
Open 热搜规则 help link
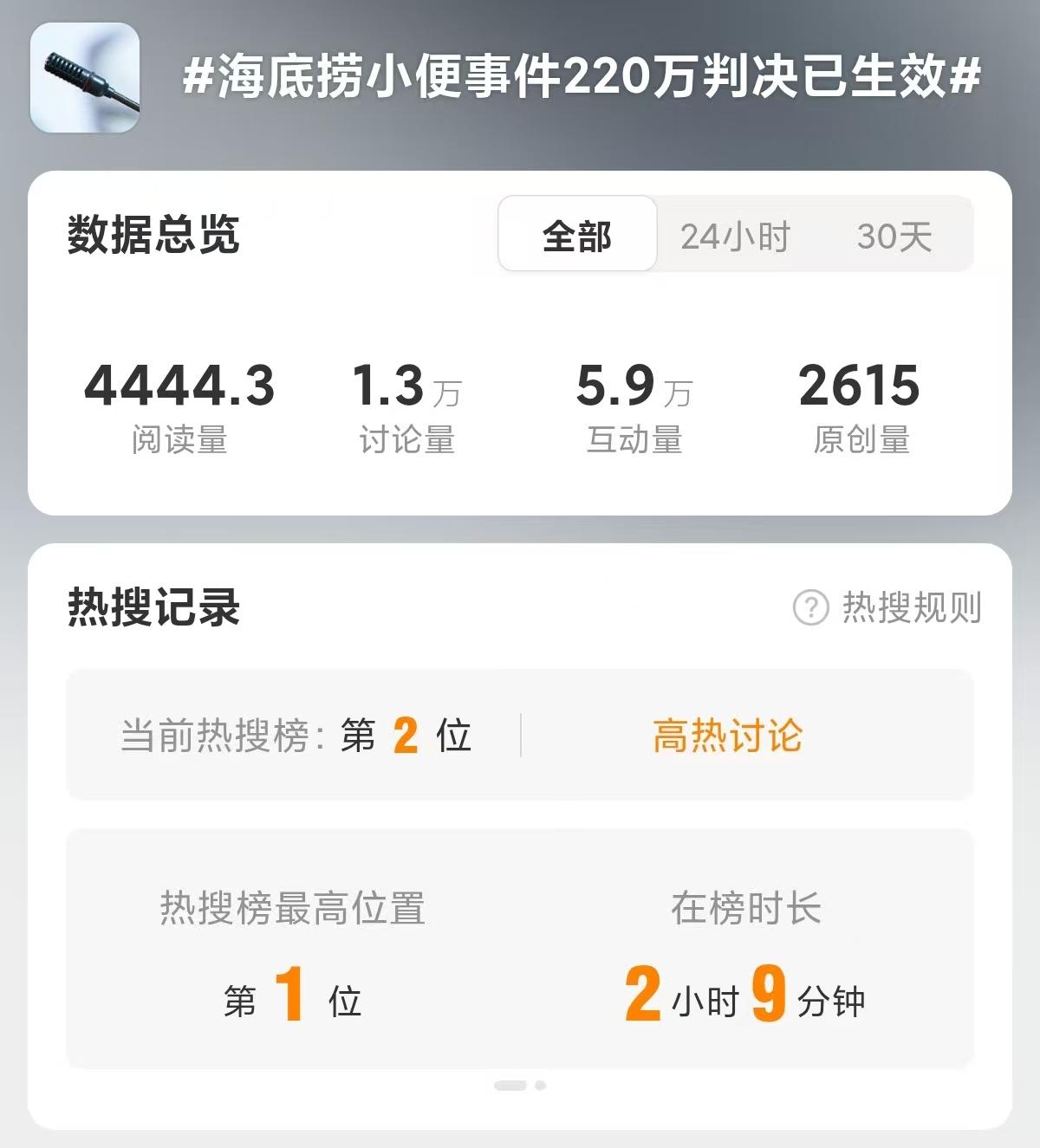pos(887,607)
